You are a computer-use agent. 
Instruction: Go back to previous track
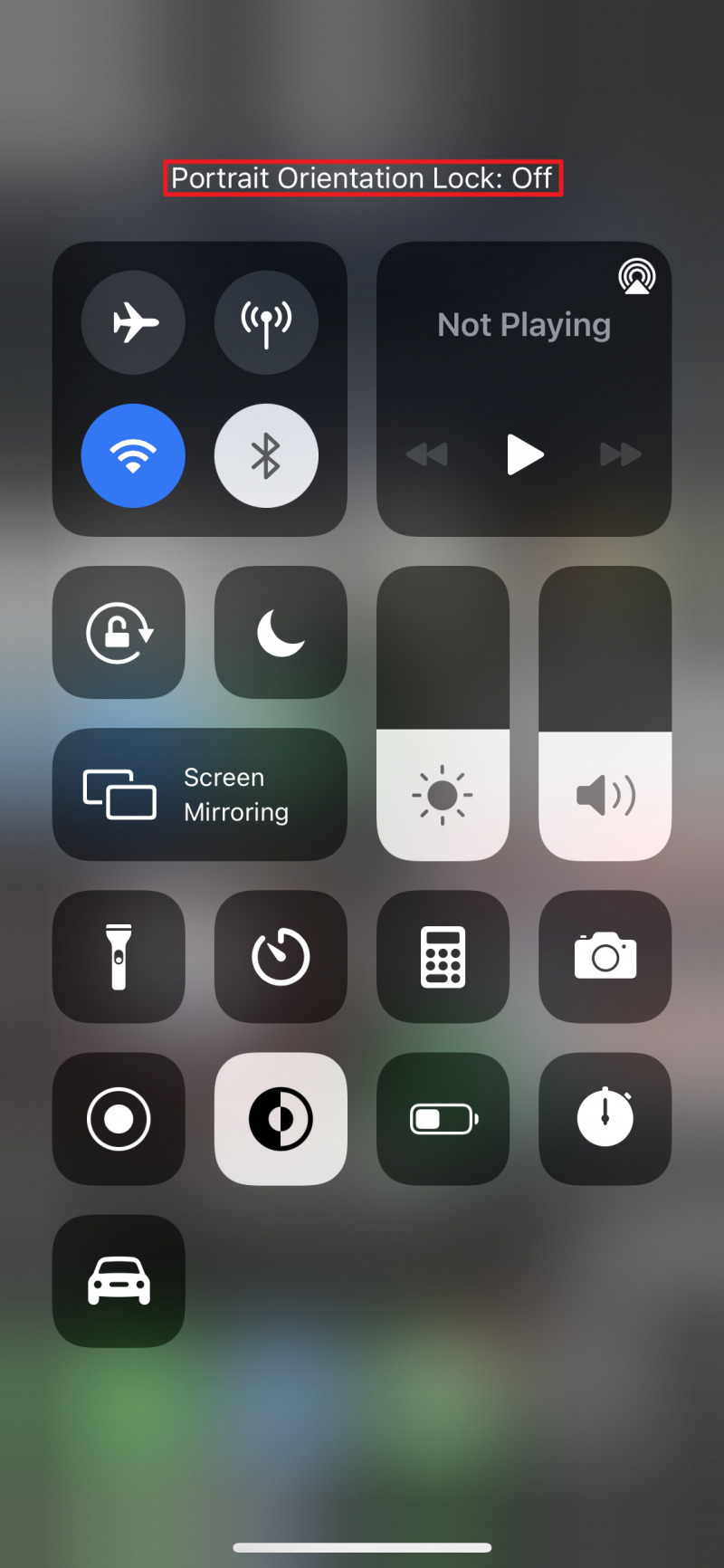tap(427, 454)
